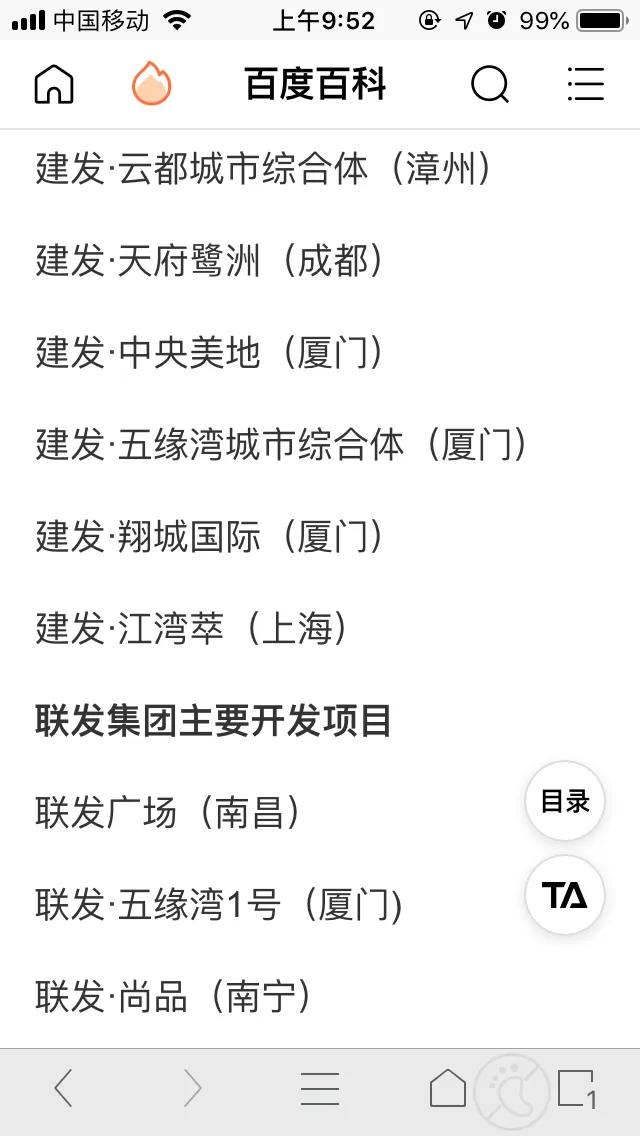Go to the browser home page
The height and width of the screenshot is (1136, 640).
coord(448,1087)
